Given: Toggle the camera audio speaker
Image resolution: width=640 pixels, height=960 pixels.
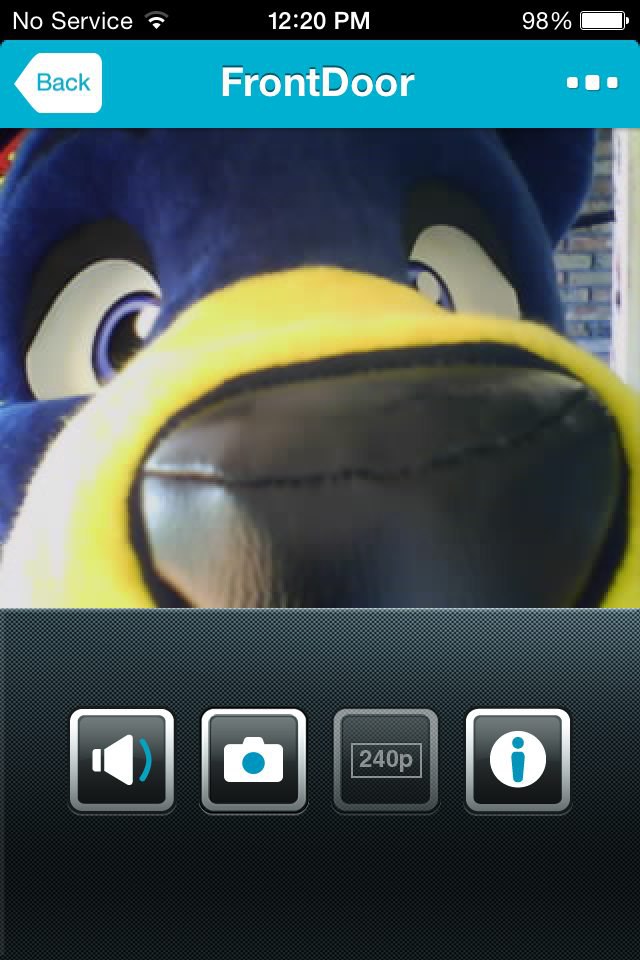Looking at the screenshot, I should click(122, 760).
